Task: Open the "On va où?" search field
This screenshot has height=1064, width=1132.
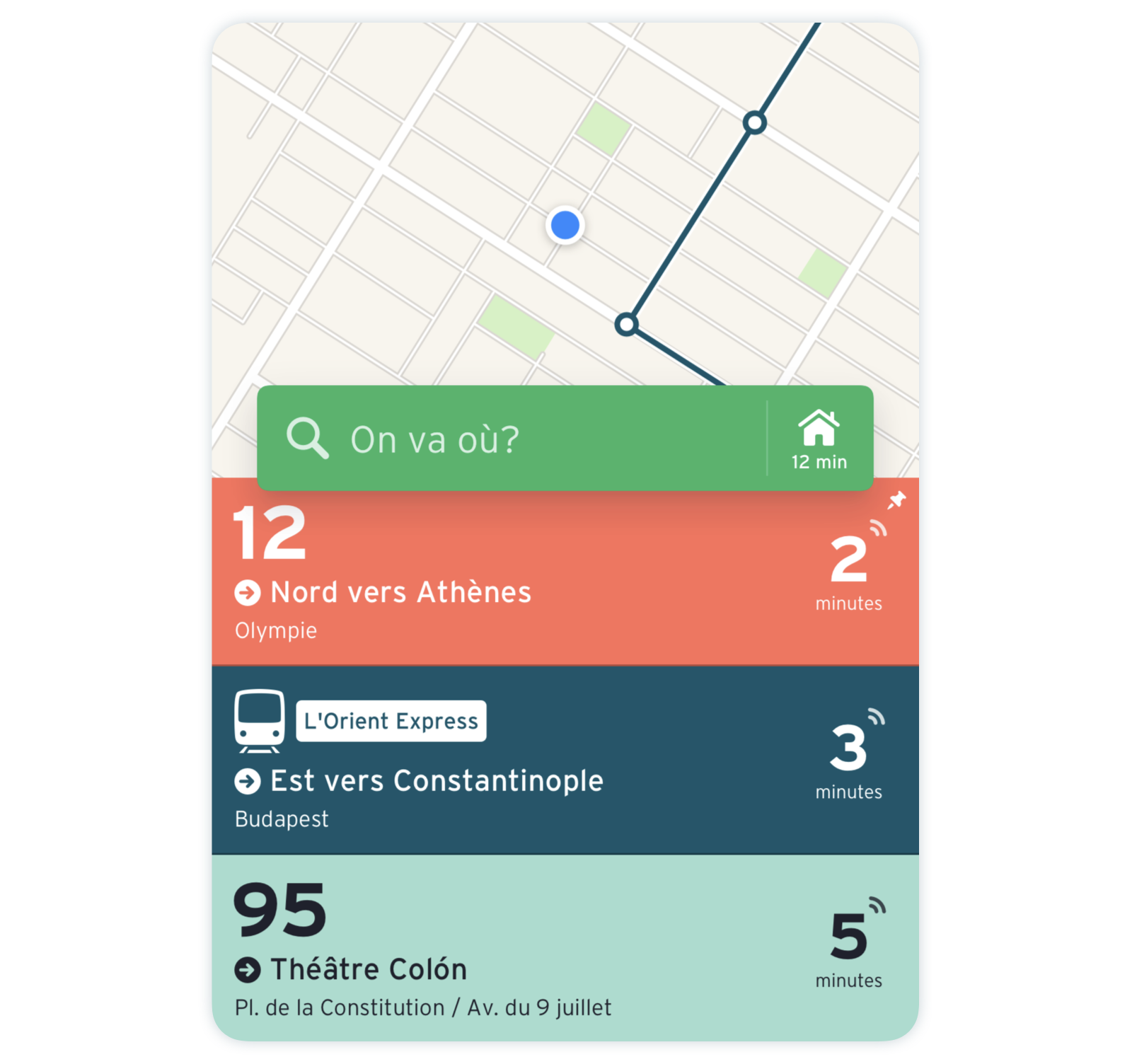Action: point(509,439)
